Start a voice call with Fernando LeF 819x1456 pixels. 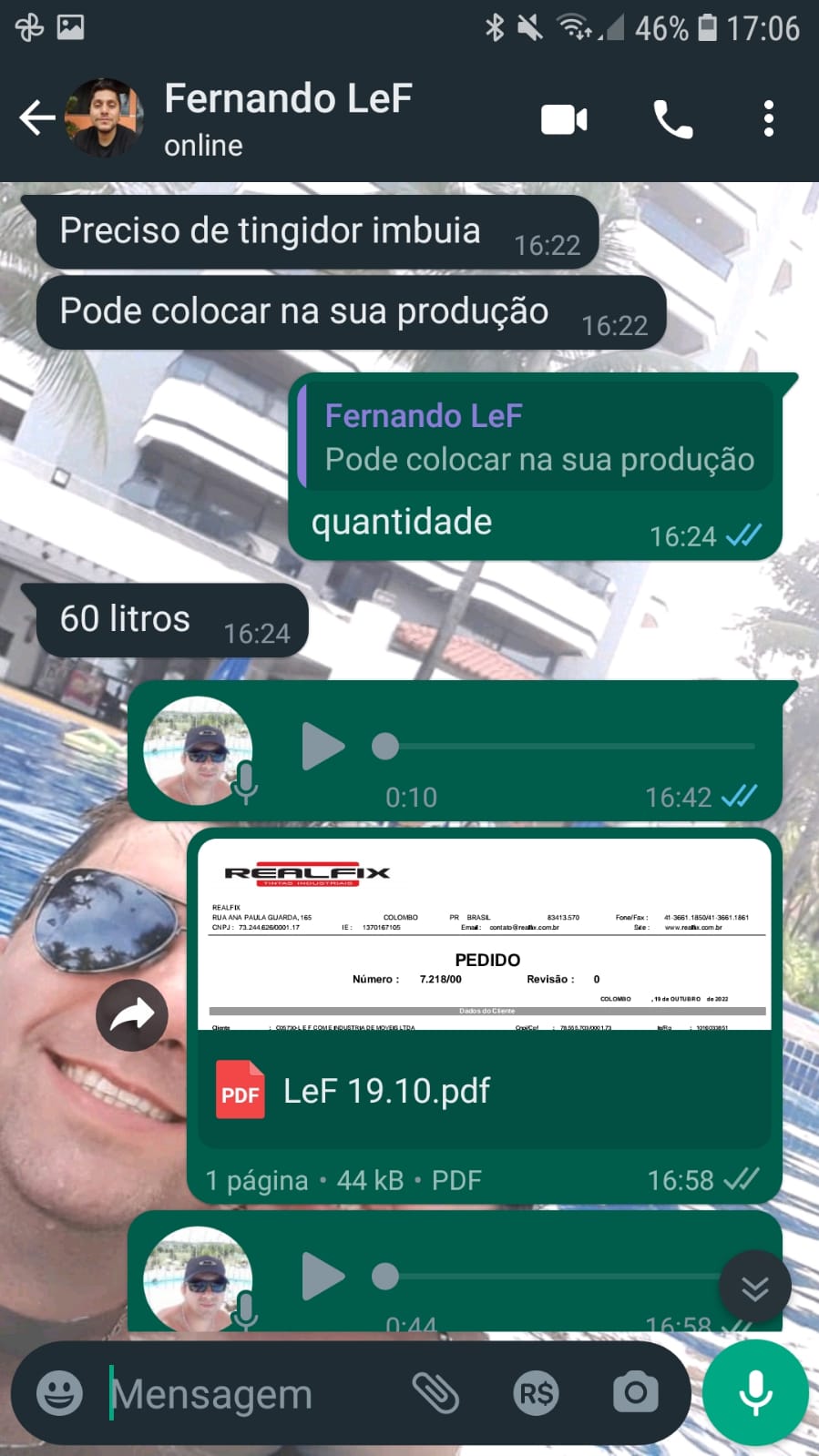[672, 119]
